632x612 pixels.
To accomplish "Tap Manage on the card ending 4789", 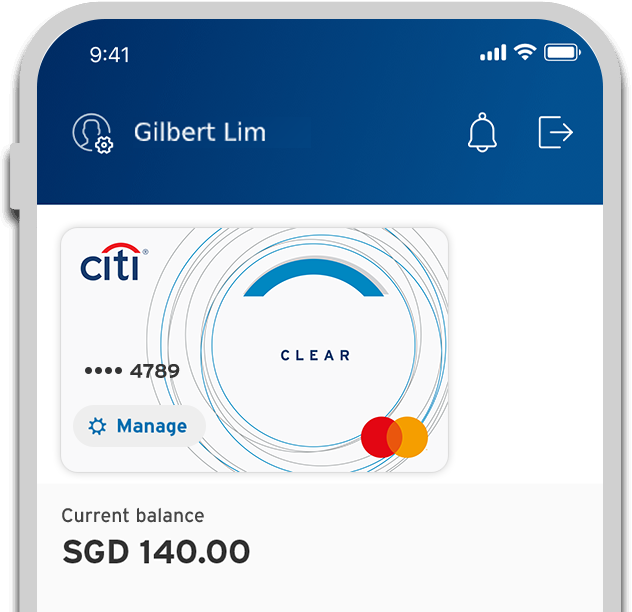I will pyautogui.click(x=138, y=426).
